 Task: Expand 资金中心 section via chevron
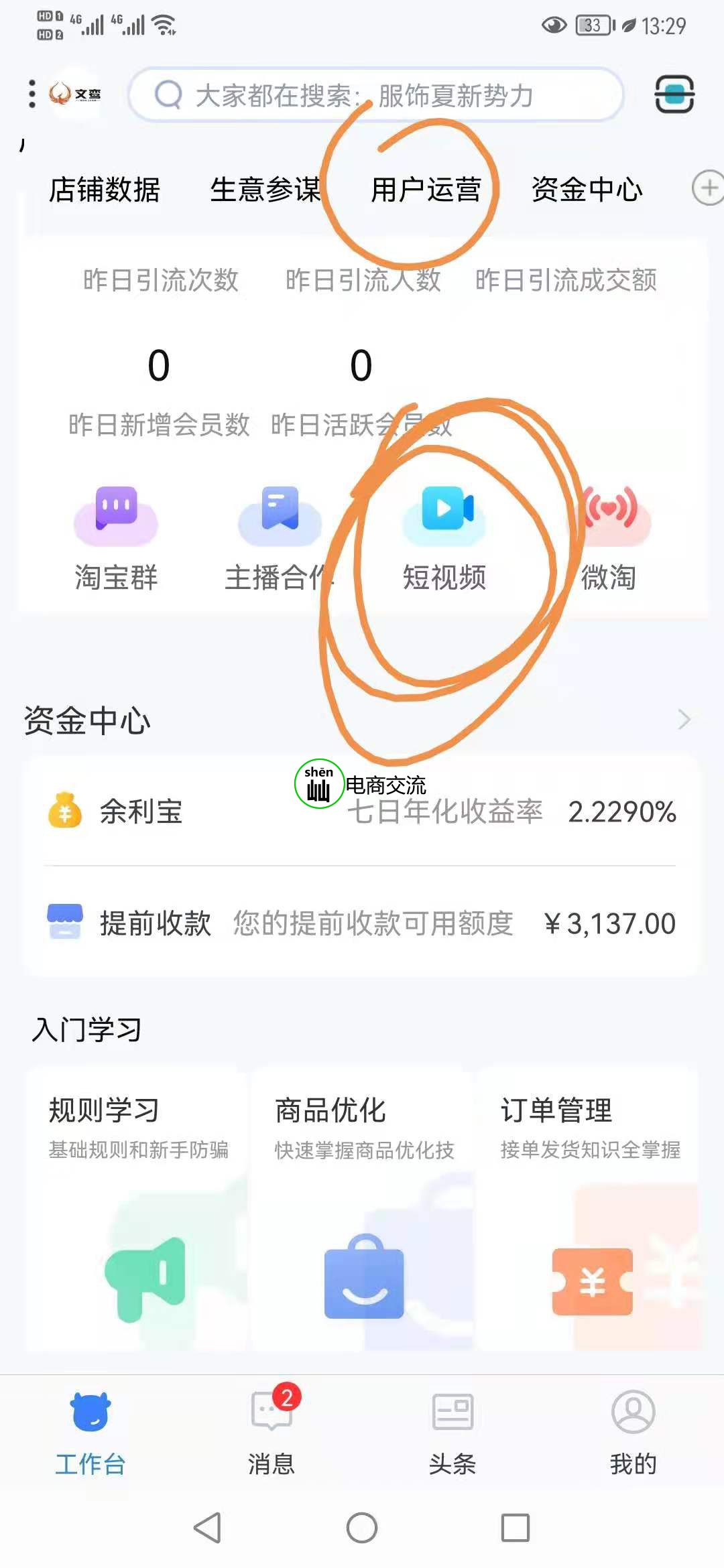tap(684, 720)
